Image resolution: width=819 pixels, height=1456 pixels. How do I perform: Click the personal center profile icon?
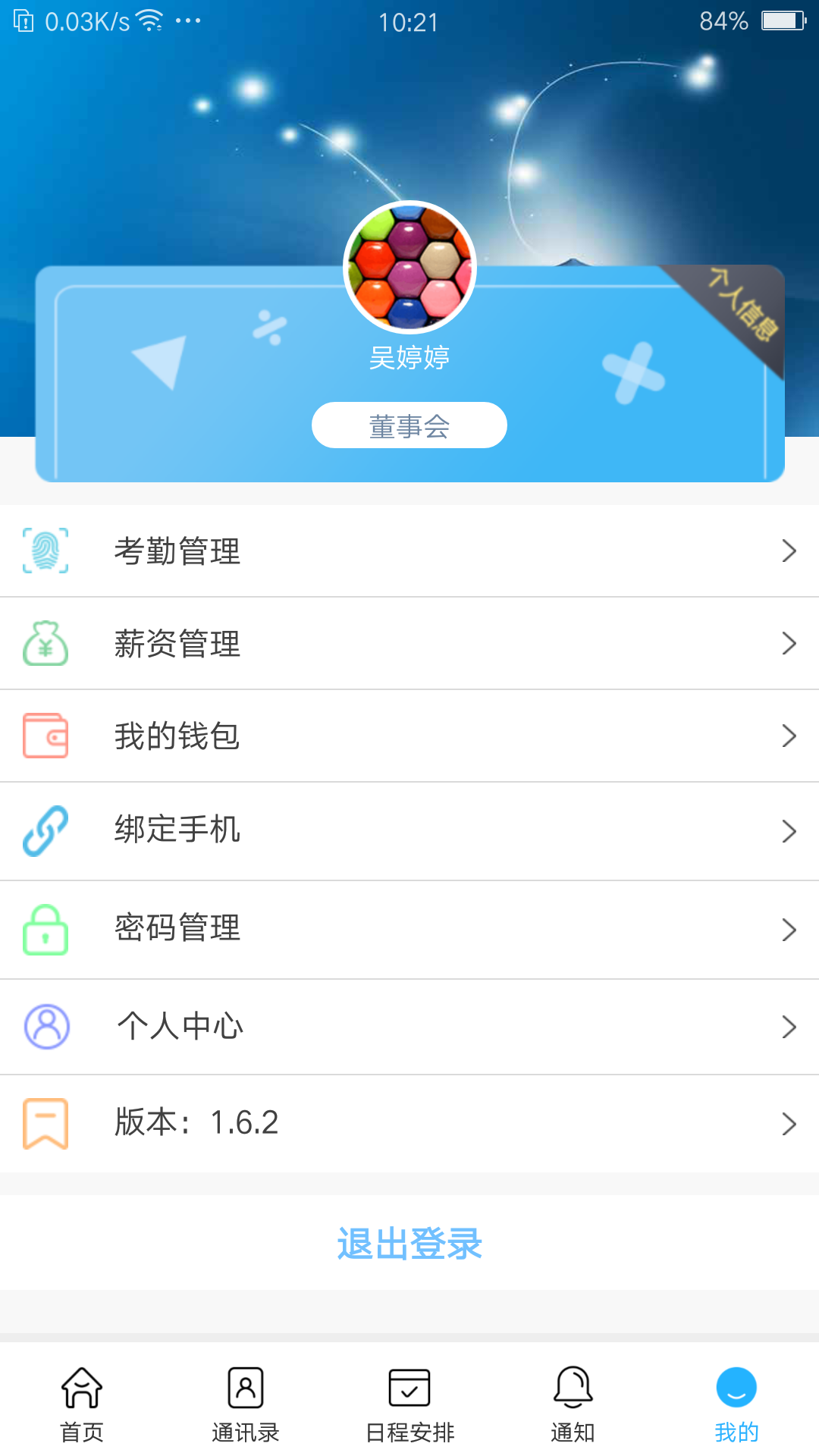coord(47,1027)
